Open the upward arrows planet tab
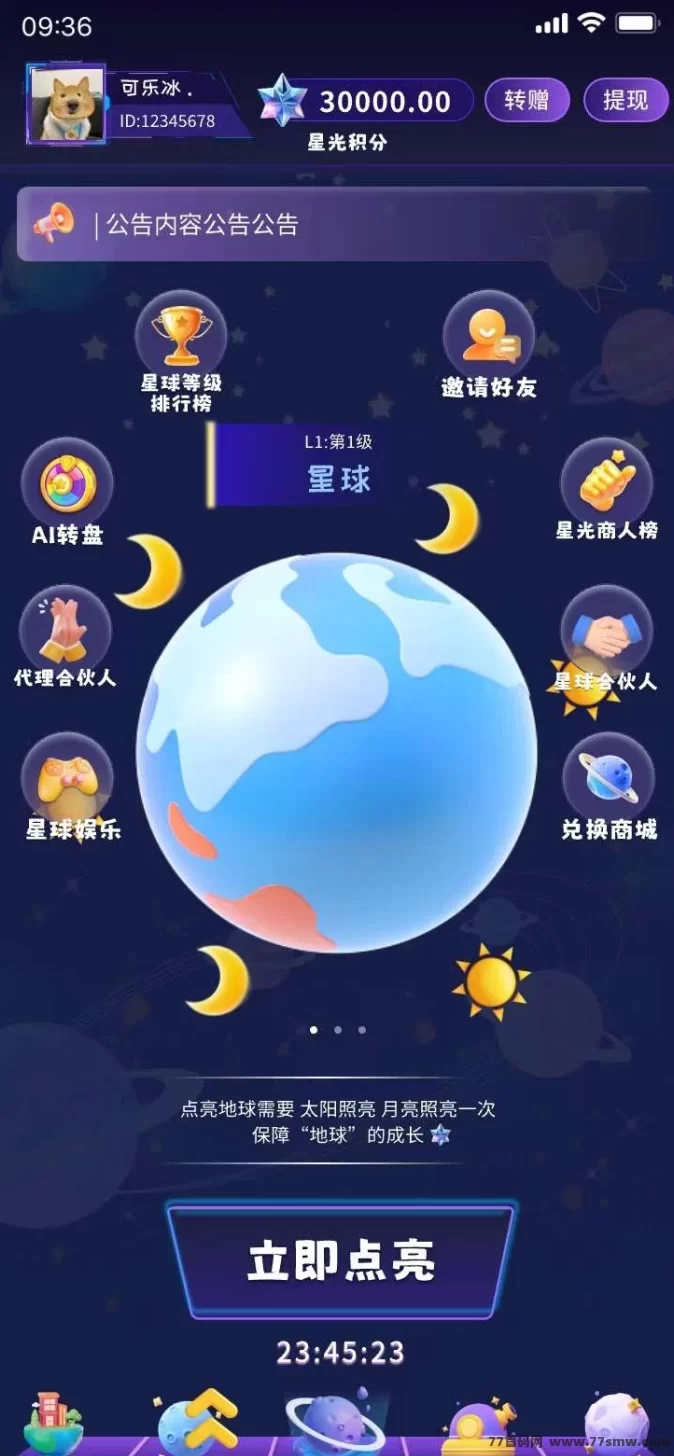Image resolution: width=674 pixels, height=1456 pixels. click(x=196, y=1425)
